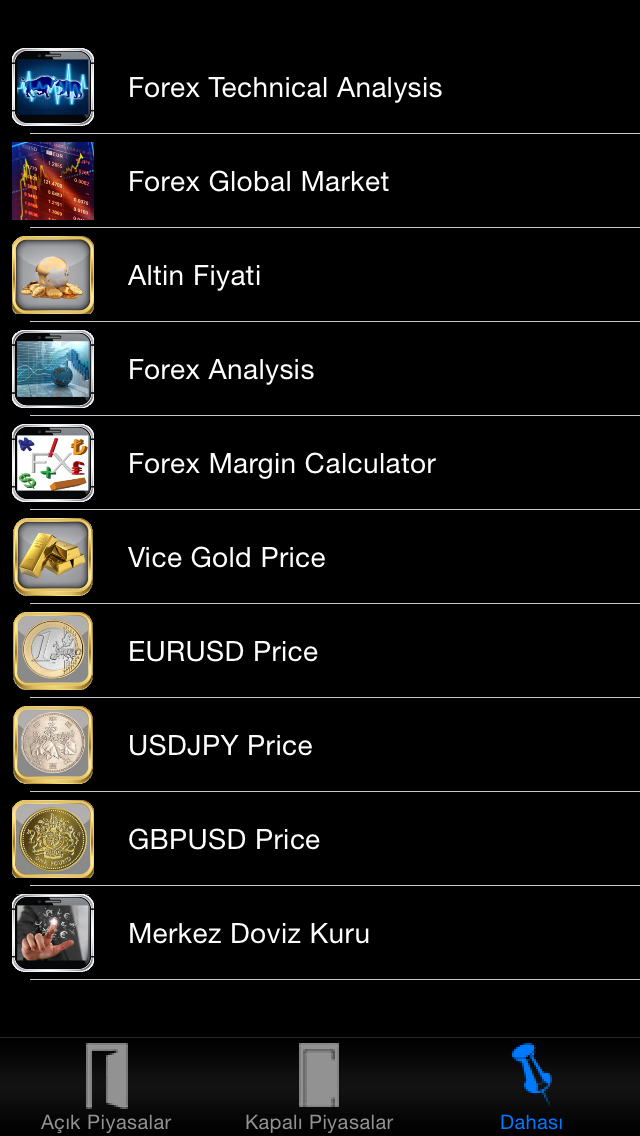Go to Merkez Doviz Kuru

[249, 934]
